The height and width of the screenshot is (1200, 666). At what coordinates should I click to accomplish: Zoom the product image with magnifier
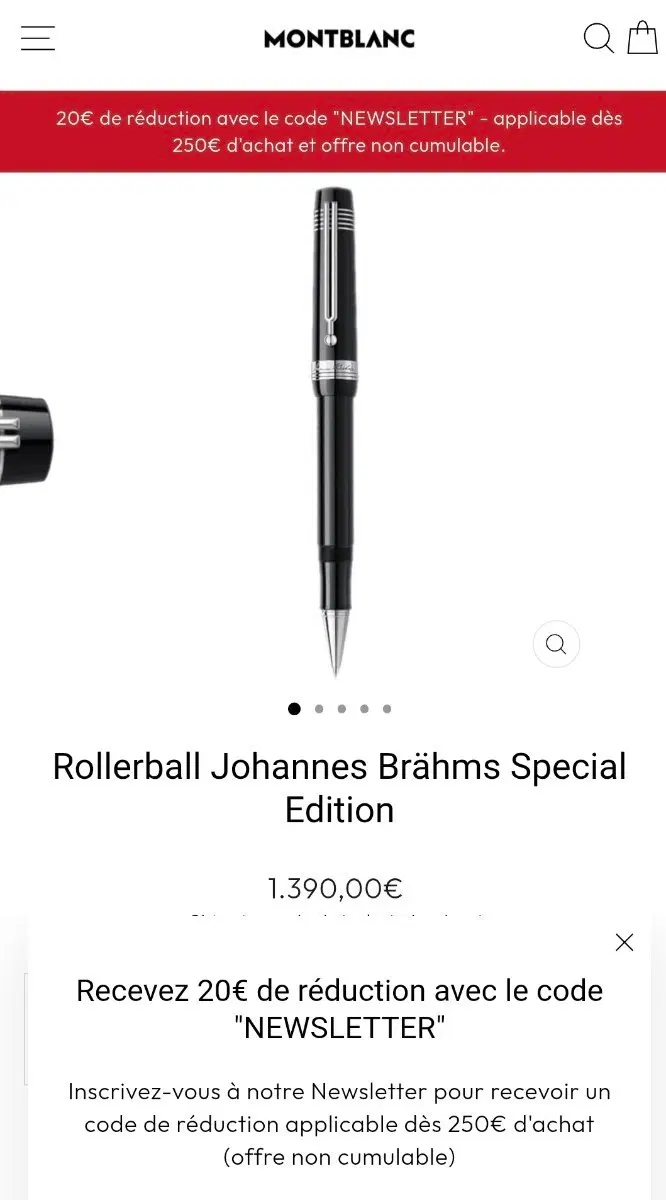pyautogui.click(x=556, y=644)
